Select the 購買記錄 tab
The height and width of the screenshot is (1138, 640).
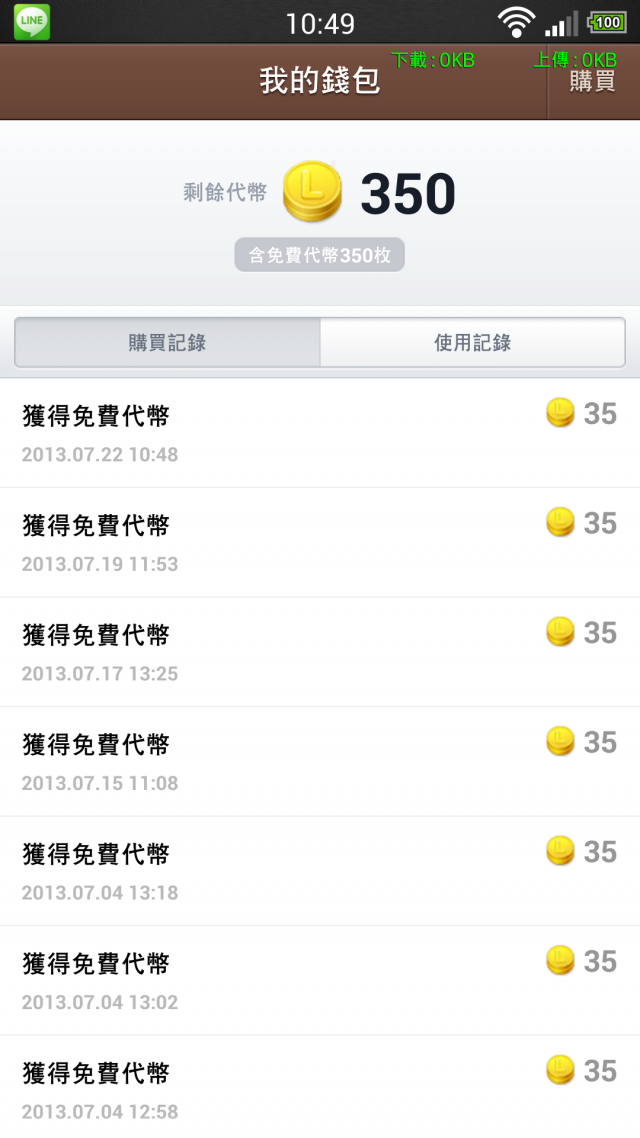(167, 343)
